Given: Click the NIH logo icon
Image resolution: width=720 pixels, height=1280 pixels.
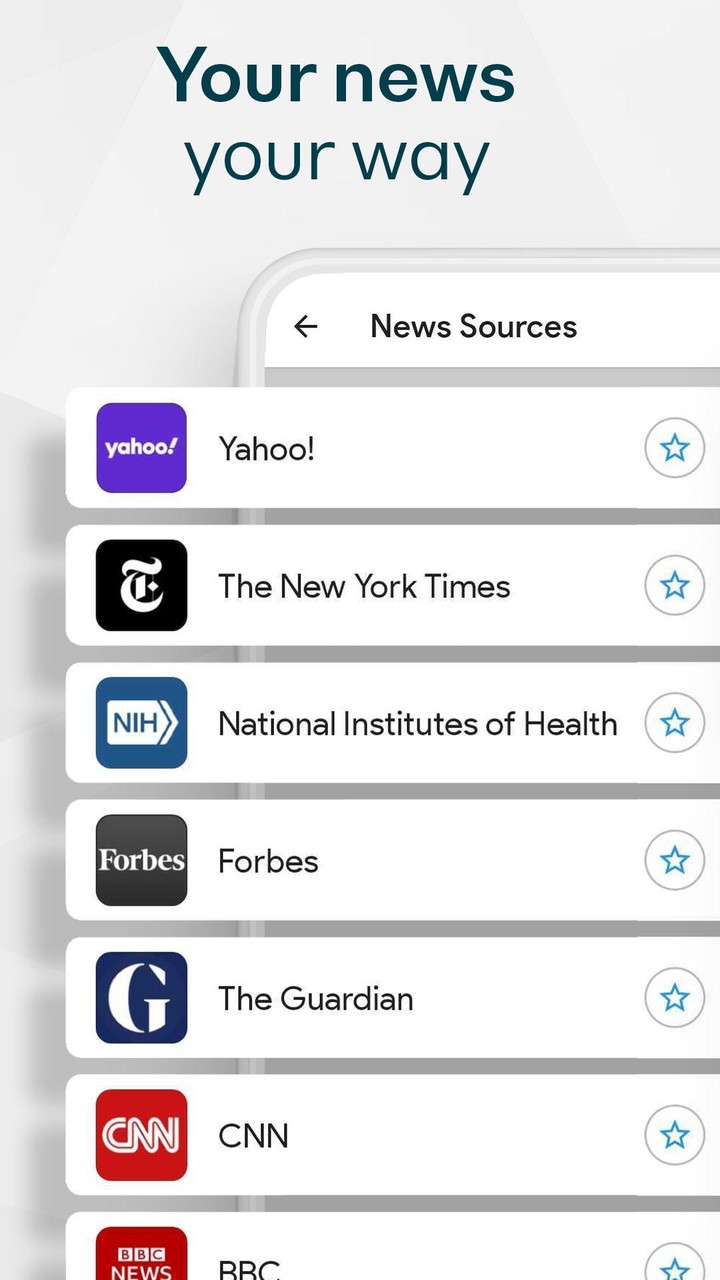Looking at the screenshot, I should point(141,723).
